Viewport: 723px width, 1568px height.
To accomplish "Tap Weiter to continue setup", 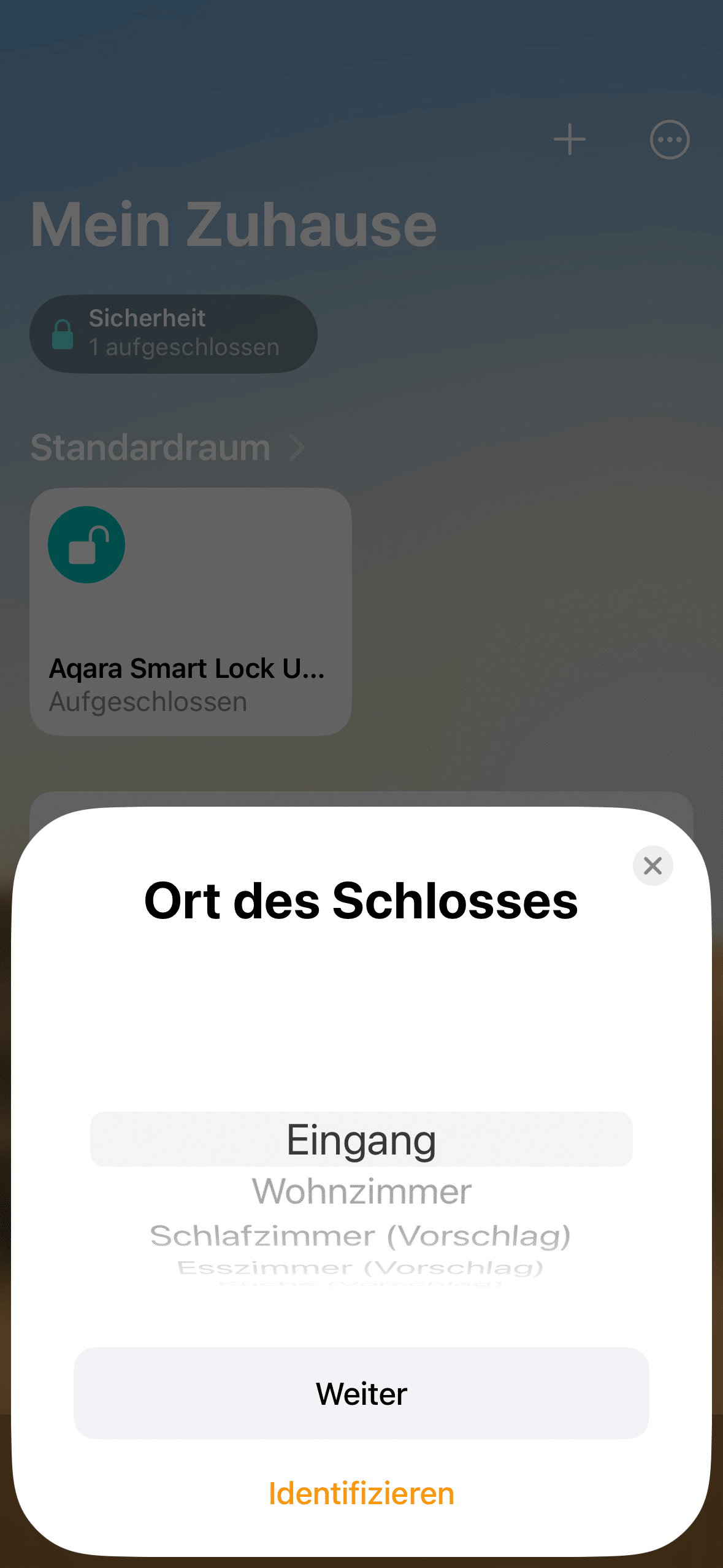I will [x=361, y=1393].
